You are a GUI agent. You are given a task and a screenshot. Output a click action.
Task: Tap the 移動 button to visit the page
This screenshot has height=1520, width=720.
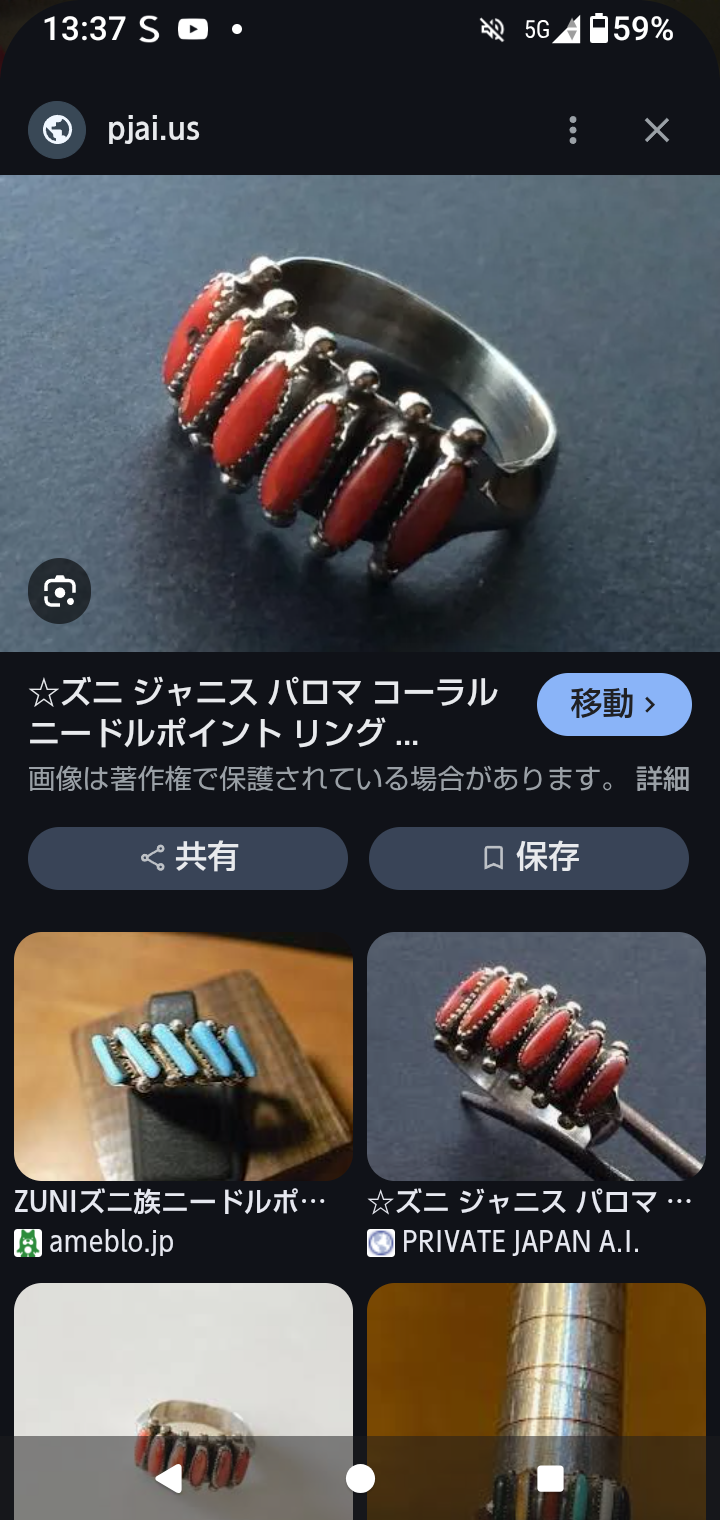click(x=614, y=704)
